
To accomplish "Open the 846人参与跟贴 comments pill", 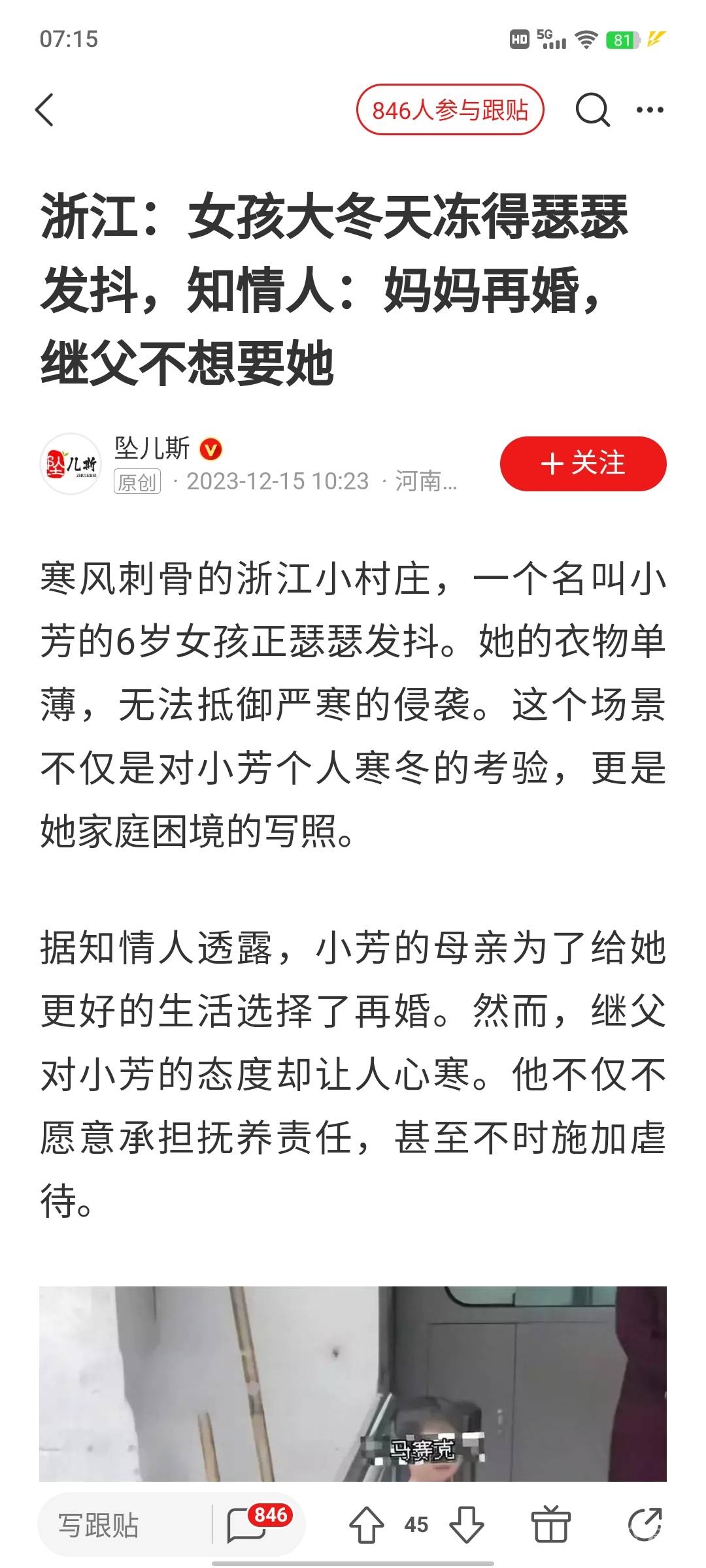I will [450, 110].
